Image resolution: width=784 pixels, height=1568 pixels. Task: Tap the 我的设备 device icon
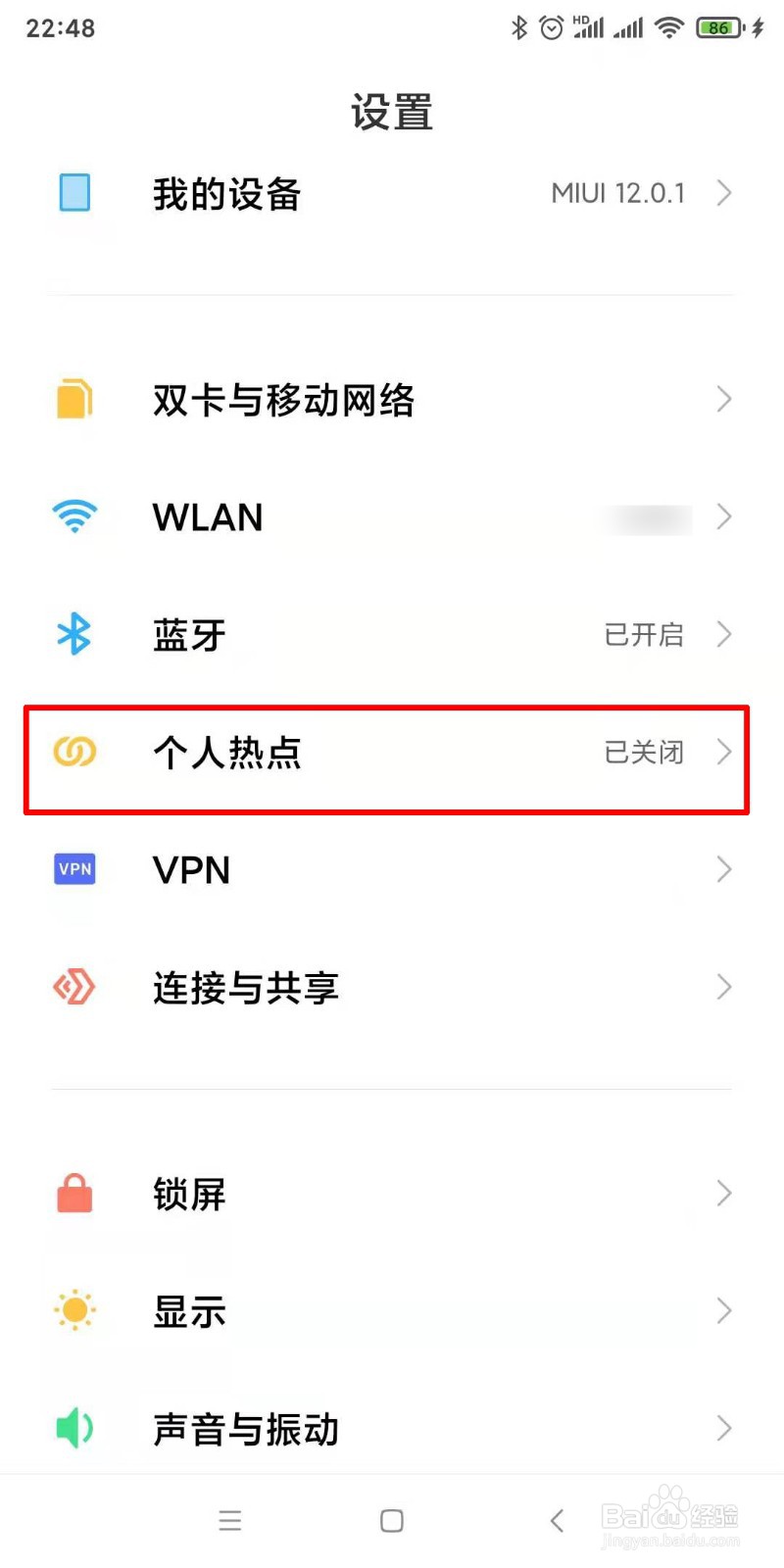pos(74,193)
